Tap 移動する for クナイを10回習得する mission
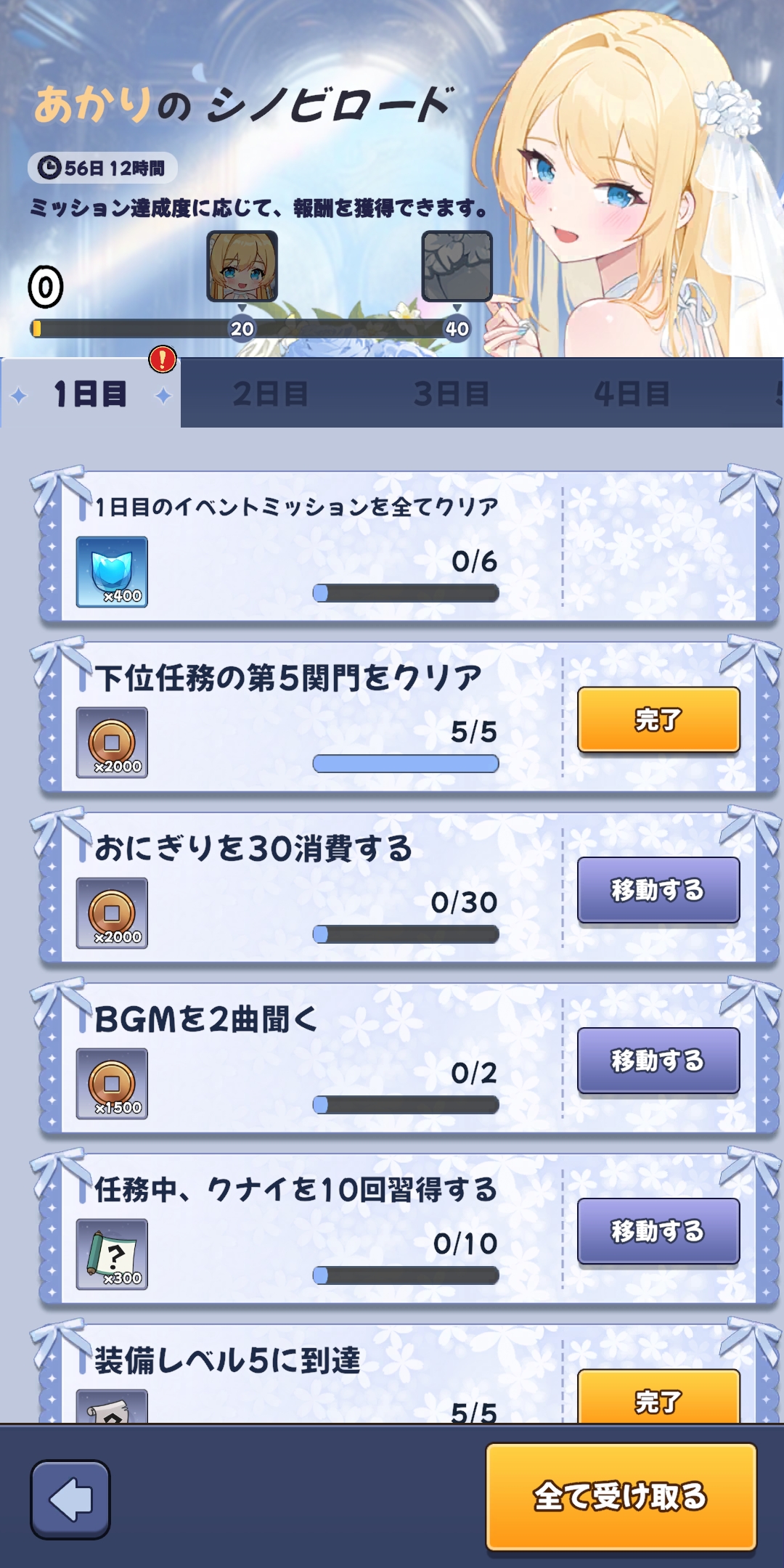784x1568 pixels. point(658,1231)
